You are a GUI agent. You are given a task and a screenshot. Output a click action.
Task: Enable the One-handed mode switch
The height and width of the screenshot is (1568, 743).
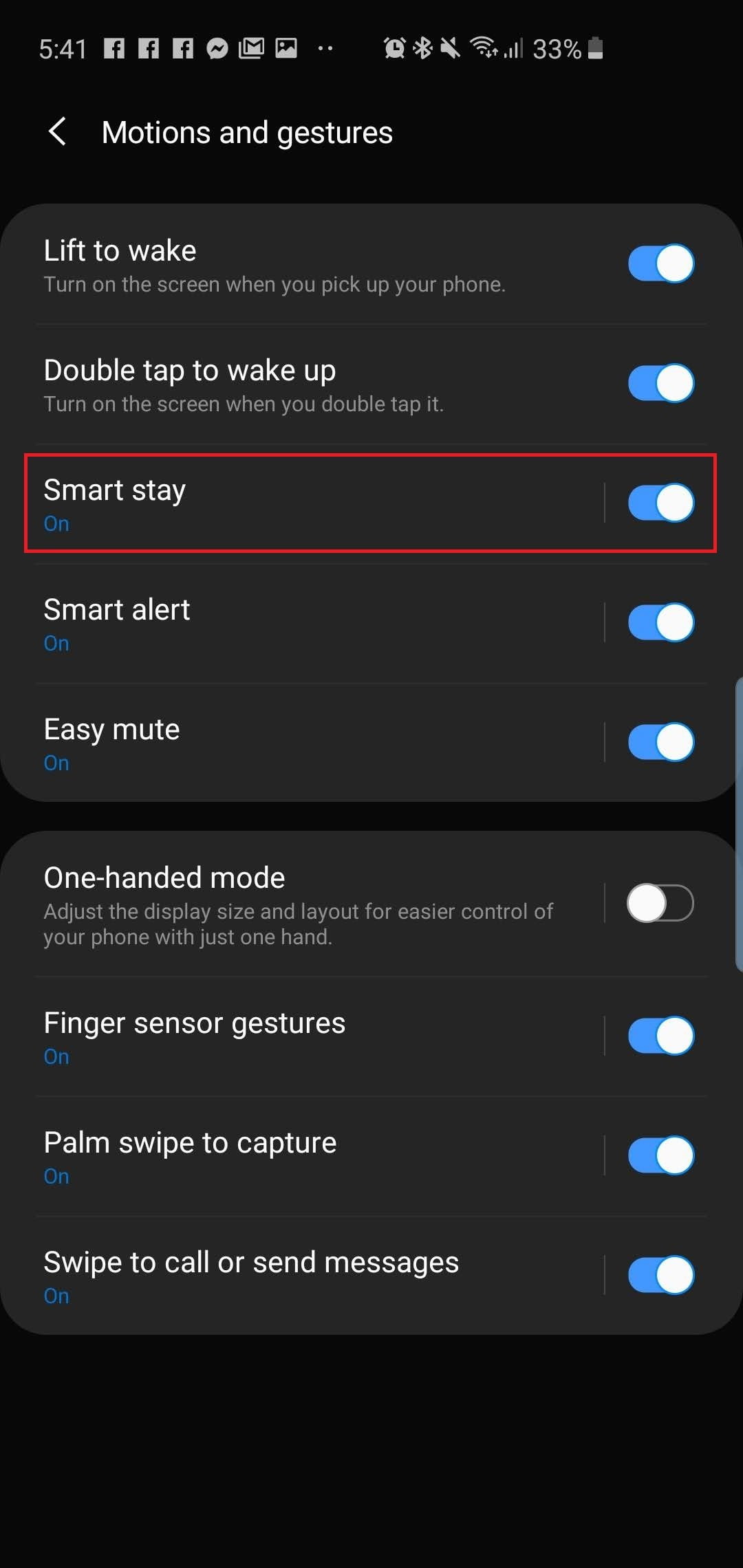[660, 903]
